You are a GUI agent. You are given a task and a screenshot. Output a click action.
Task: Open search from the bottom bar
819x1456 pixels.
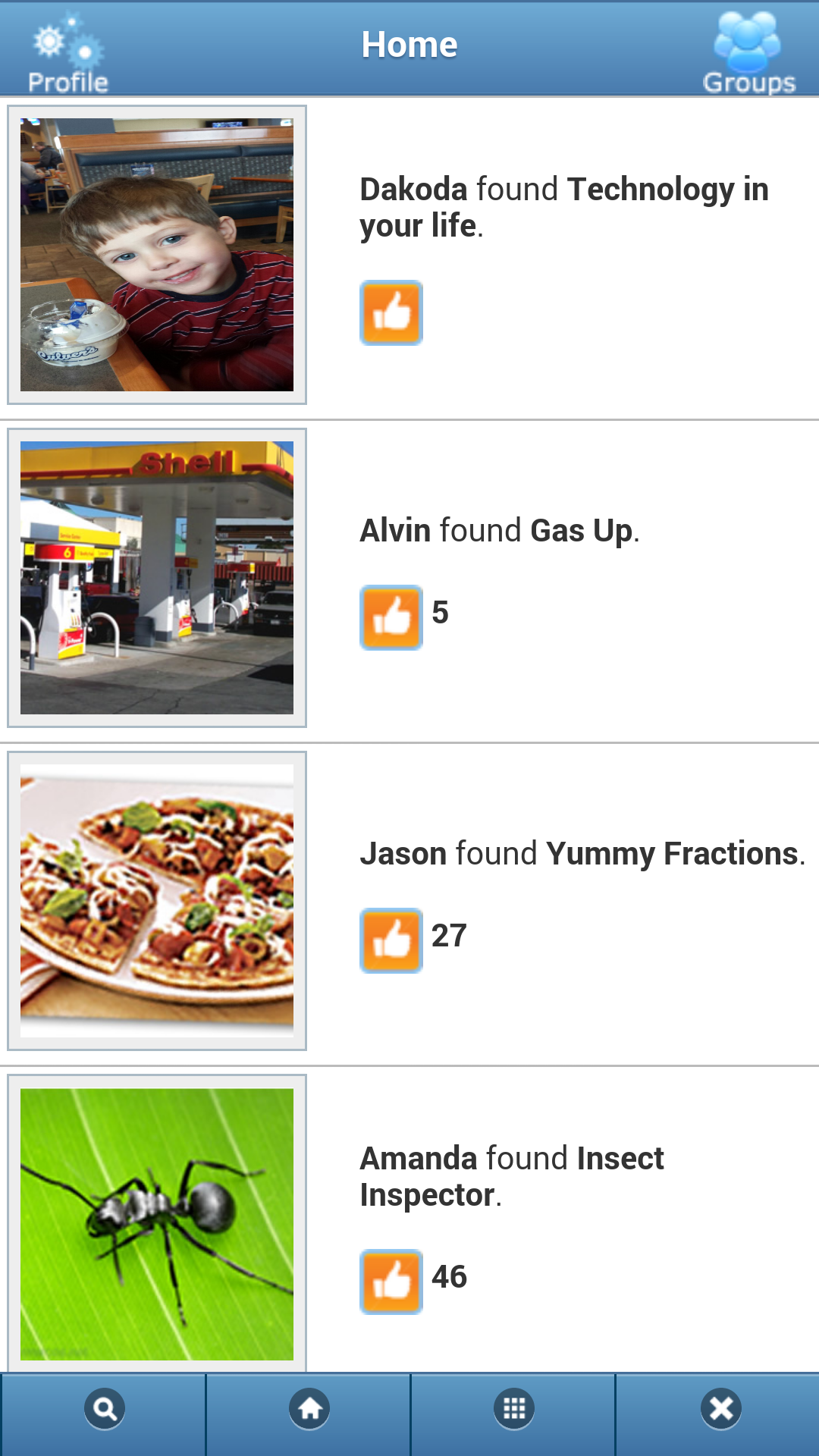(104, 1409)
